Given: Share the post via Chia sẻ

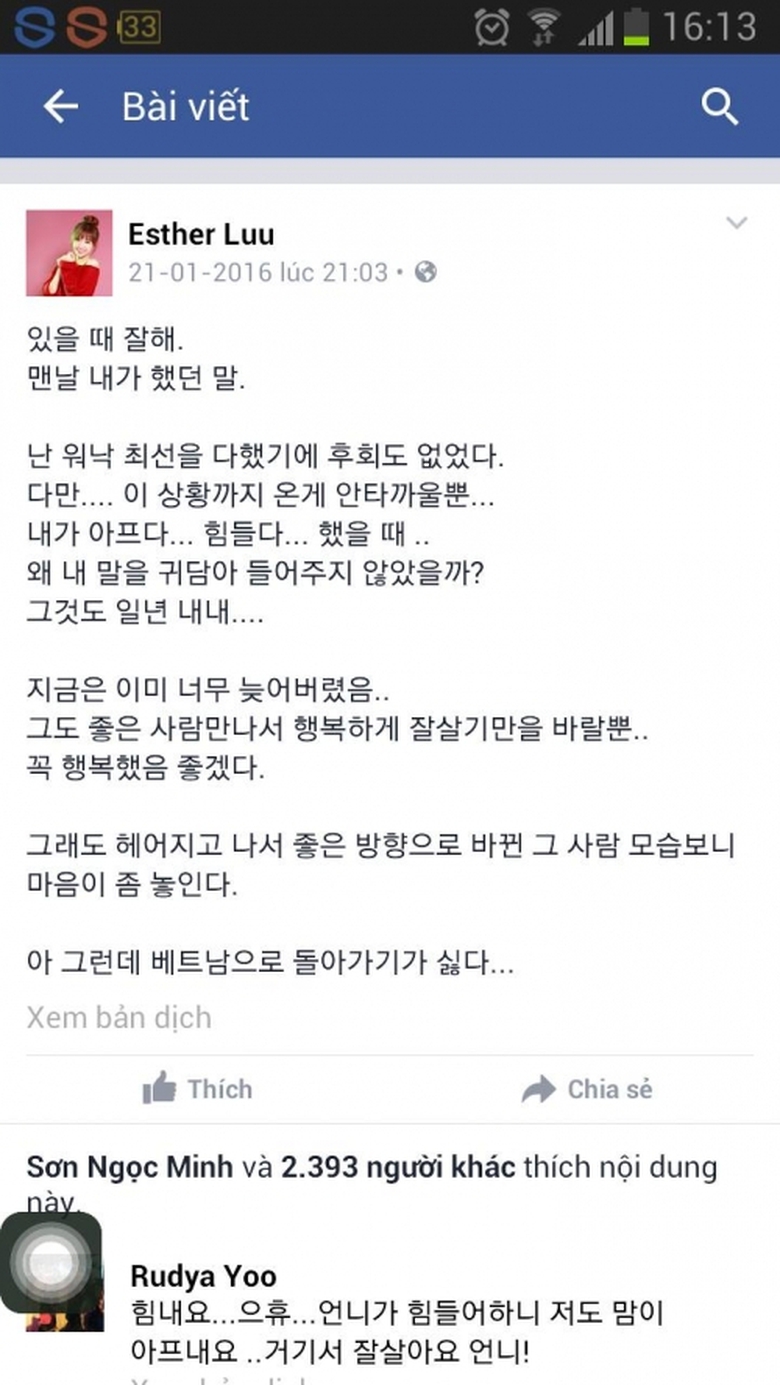Looking at the screenshot, I should (x=587, y=1089).
